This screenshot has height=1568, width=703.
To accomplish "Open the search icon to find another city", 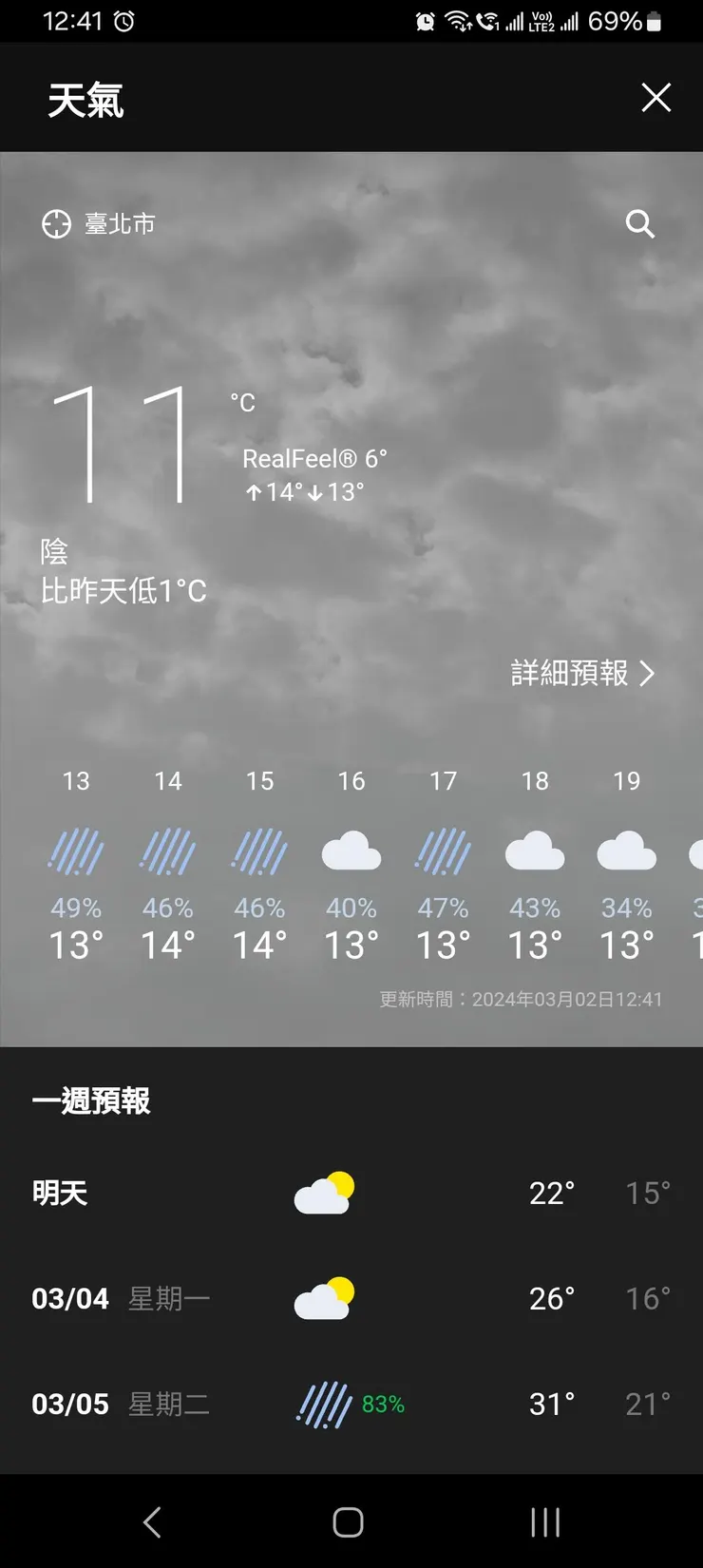I will click(x=639, y=224).
